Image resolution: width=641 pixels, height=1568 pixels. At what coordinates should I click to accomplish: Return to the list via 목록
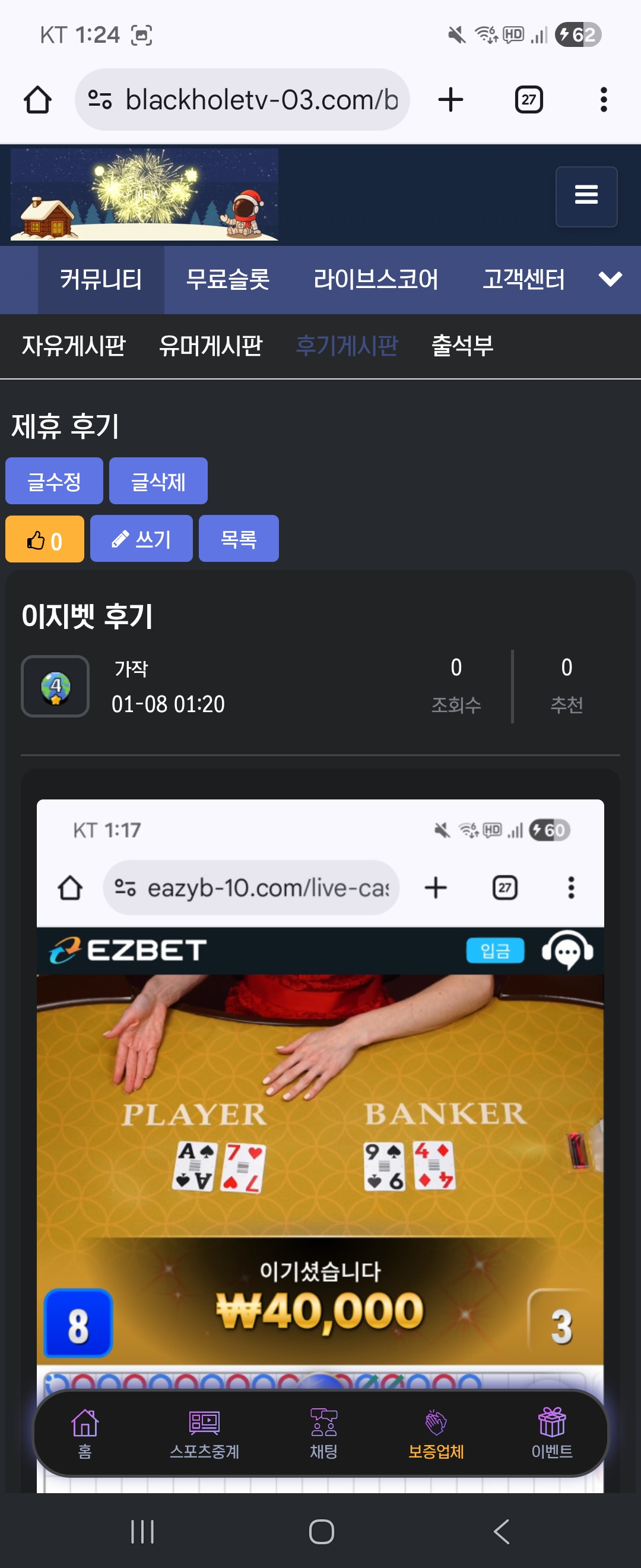pos(239,539)
